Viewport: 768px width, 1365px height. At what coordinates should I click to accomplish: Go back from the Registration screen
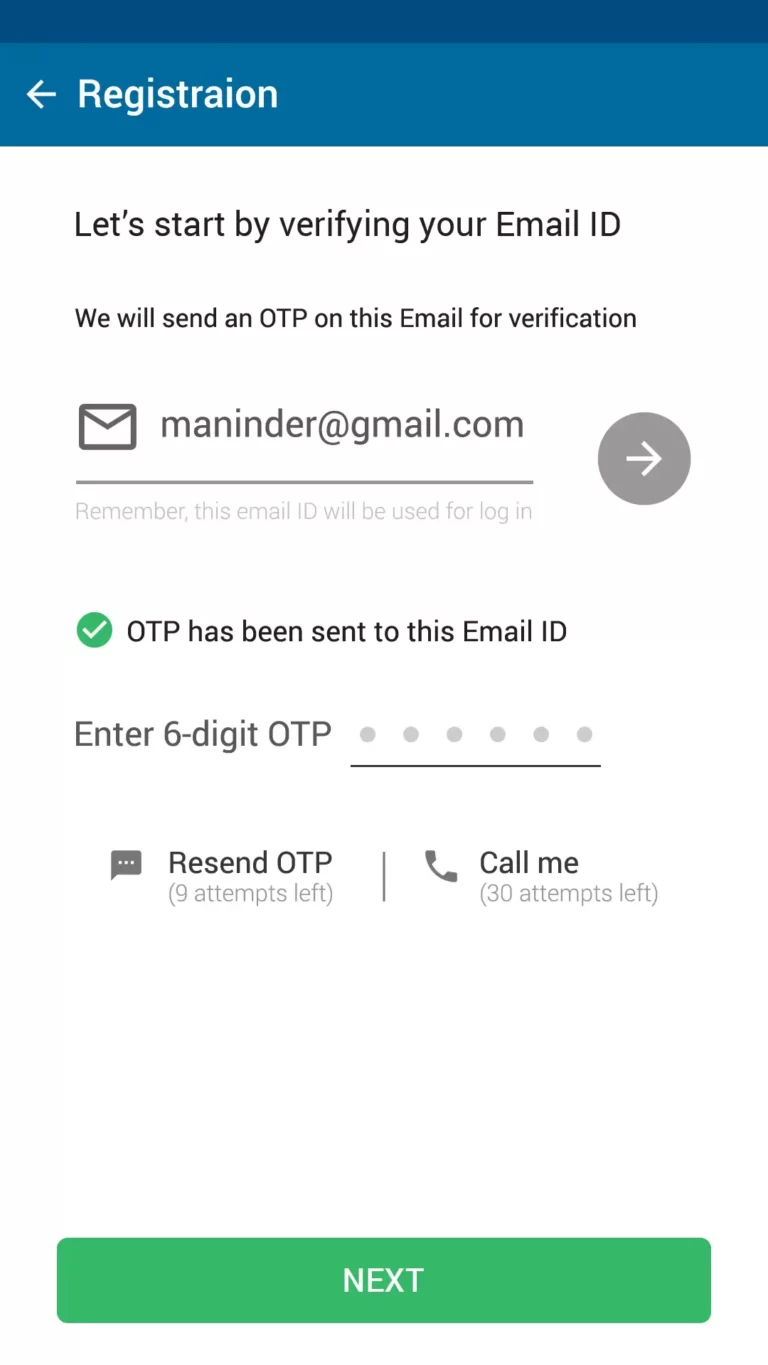pyautogui.click(x=41, y=95)
